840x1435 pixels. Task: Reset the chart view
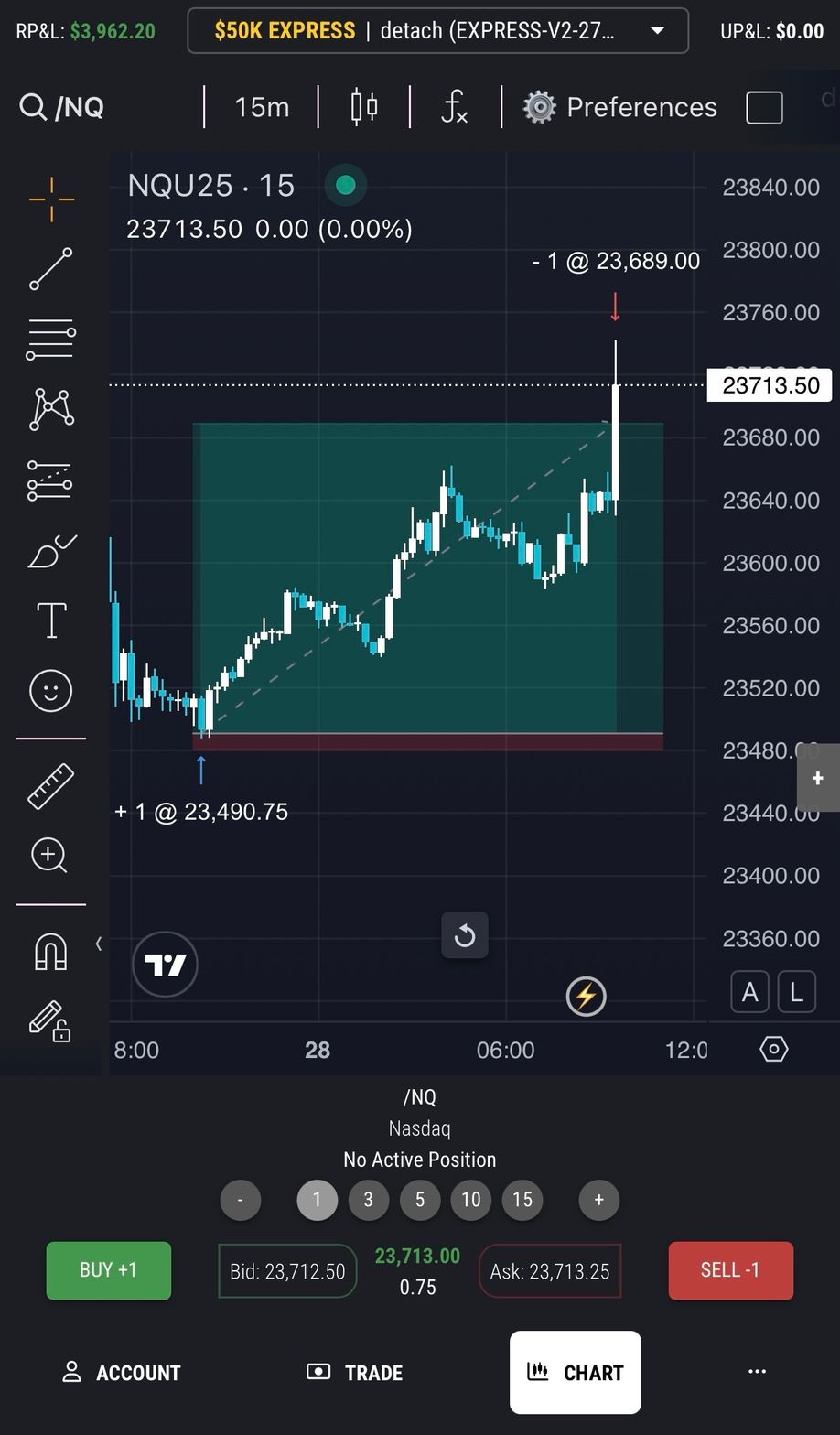pyautogui.click(x=465, y=935)
